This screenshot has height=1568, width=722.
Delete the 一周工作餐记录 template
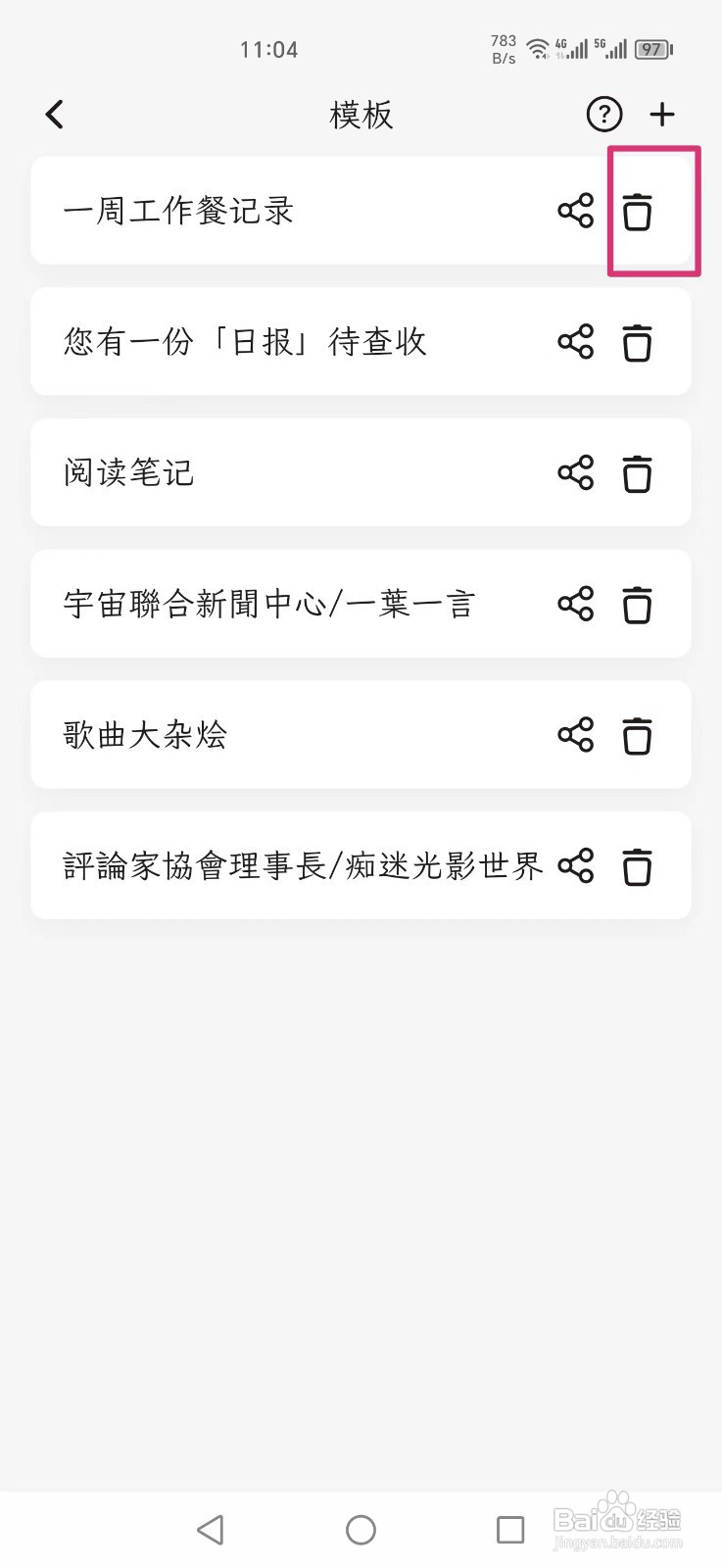pos(638,211)
